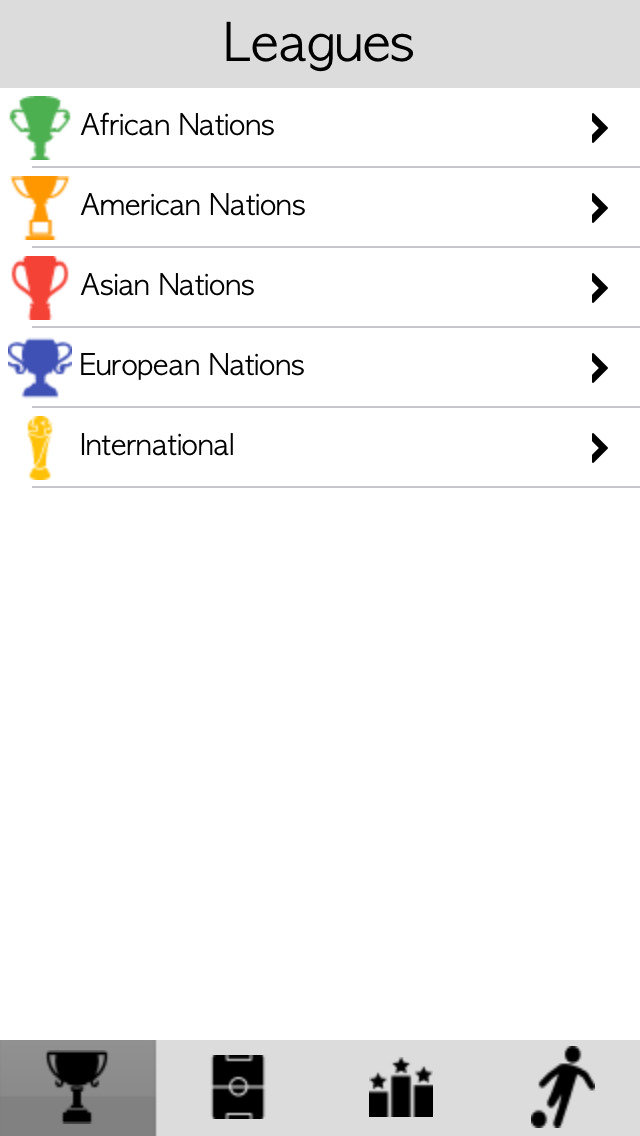Switch to the player kicking ball tab
The image size is (640, 1136).
(x=562, y=1088)
